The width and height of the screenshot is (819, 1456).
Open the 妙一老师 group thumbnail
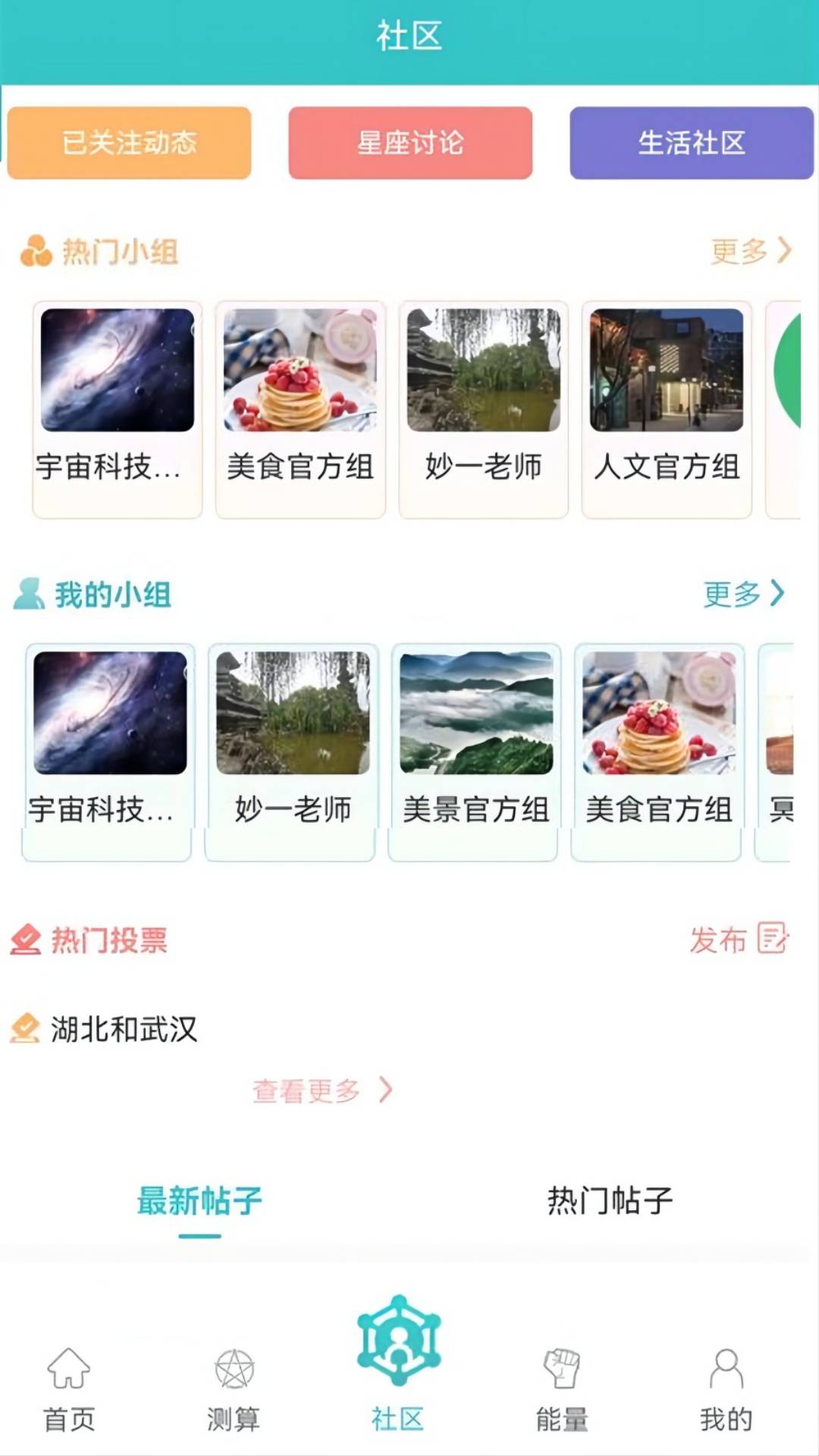[484, 372]
